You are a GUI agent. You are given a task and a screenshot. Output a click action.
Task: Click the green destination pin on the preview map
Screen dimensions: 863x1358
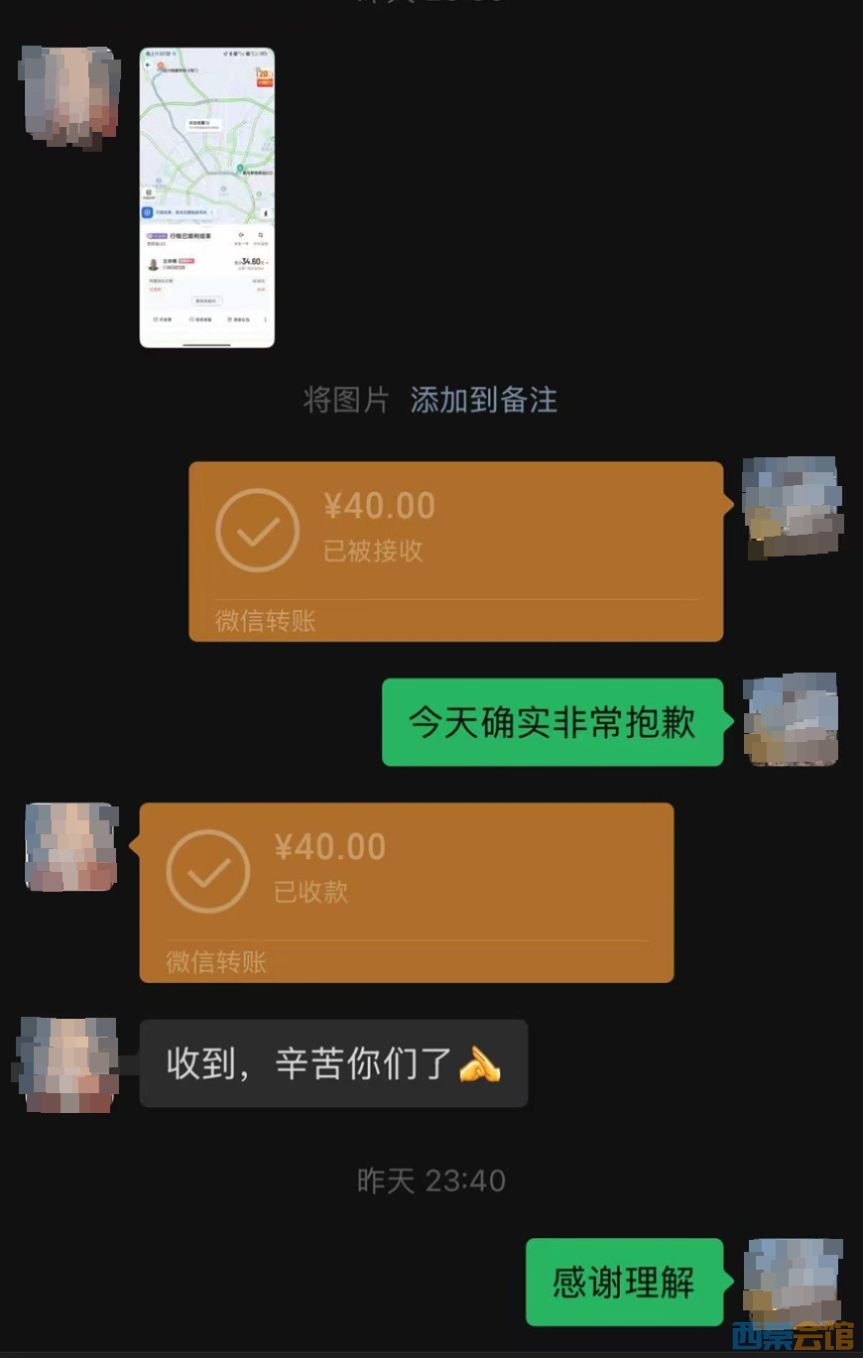tap(240, 167)
